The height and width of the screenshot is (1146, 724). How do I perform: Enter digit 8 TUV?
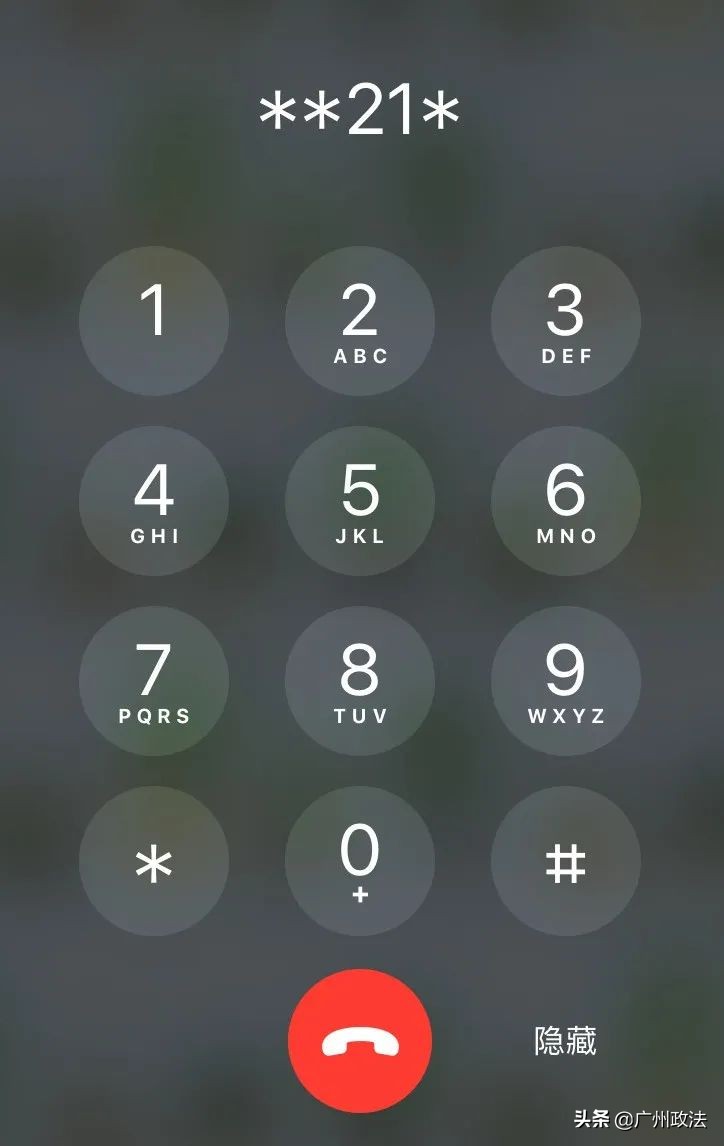(x=360, y=681)
